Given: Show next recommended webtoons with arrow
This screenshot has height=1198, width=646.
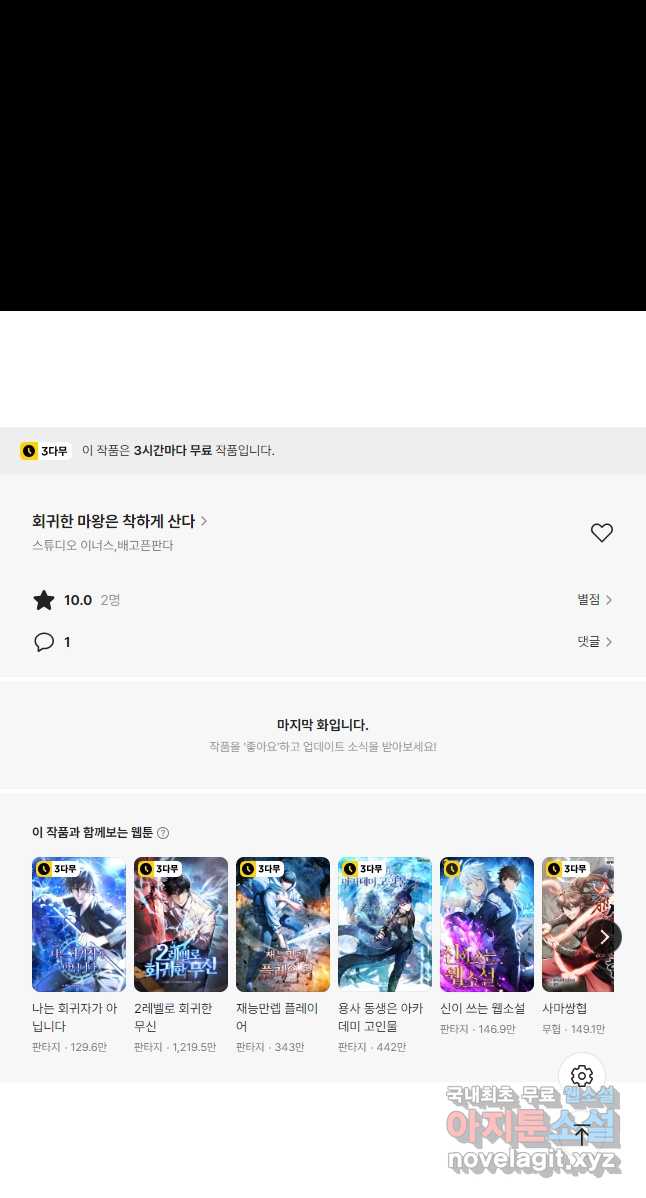Looking at the screenshot, I should [x=604, y=937].
